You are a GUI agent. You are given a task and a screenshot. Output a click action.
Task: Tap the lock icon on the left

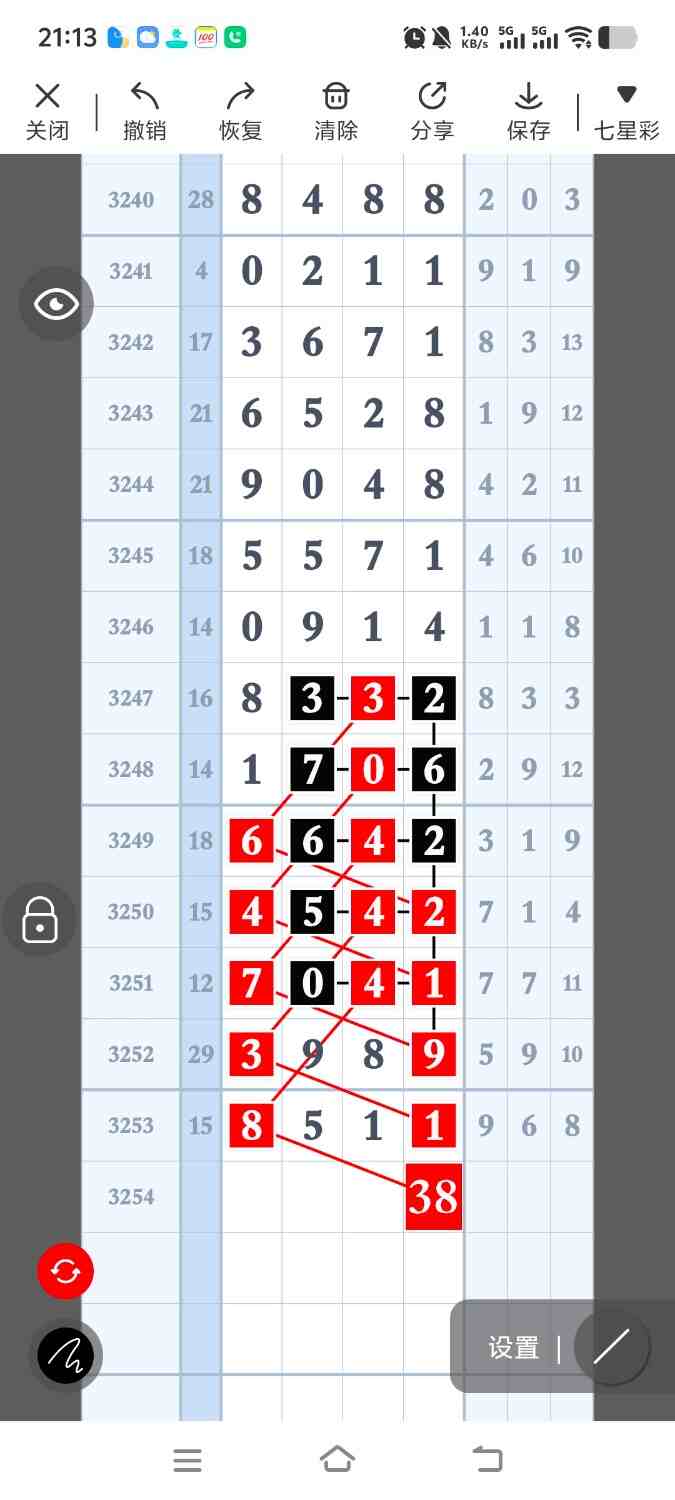click(40, 919)
